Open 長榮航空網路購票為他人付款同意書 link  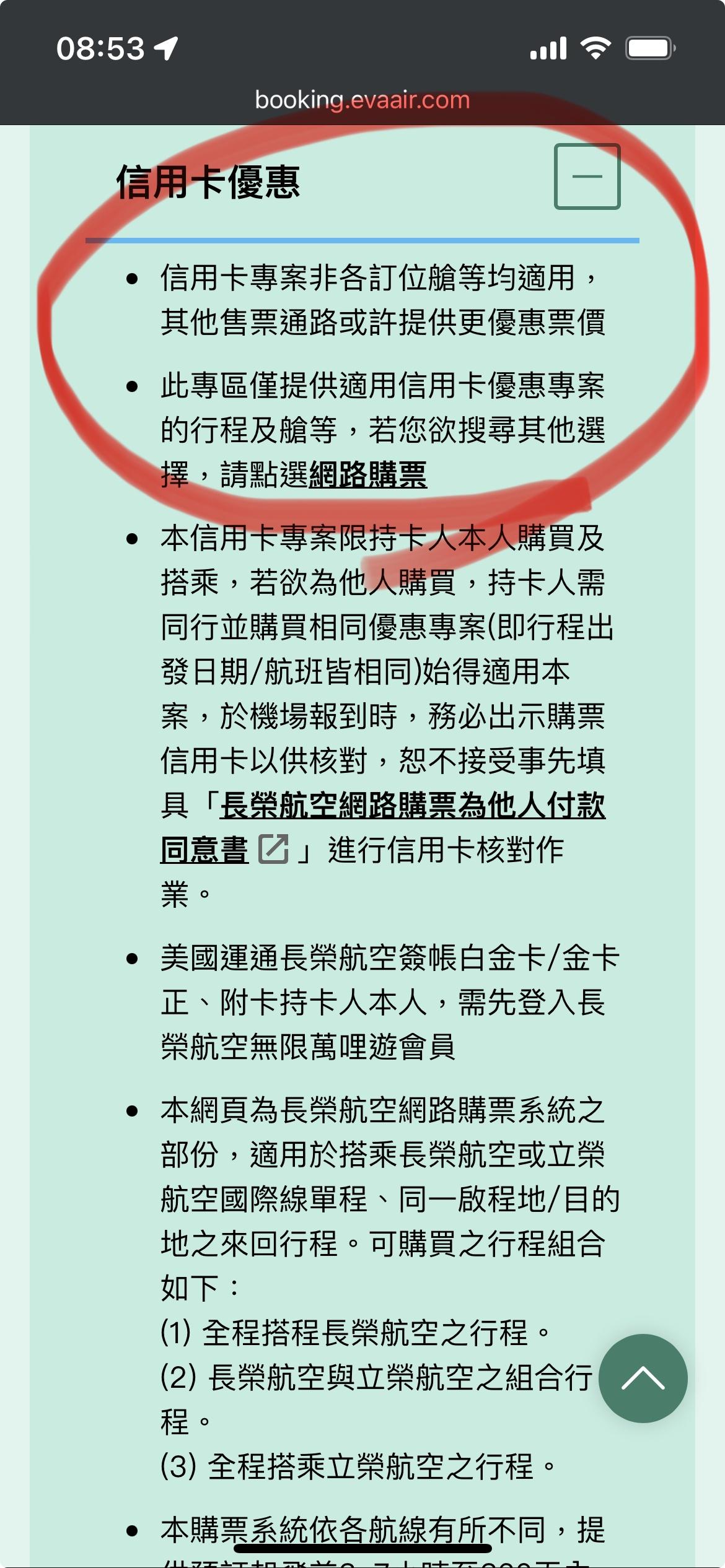pos(412,806)
